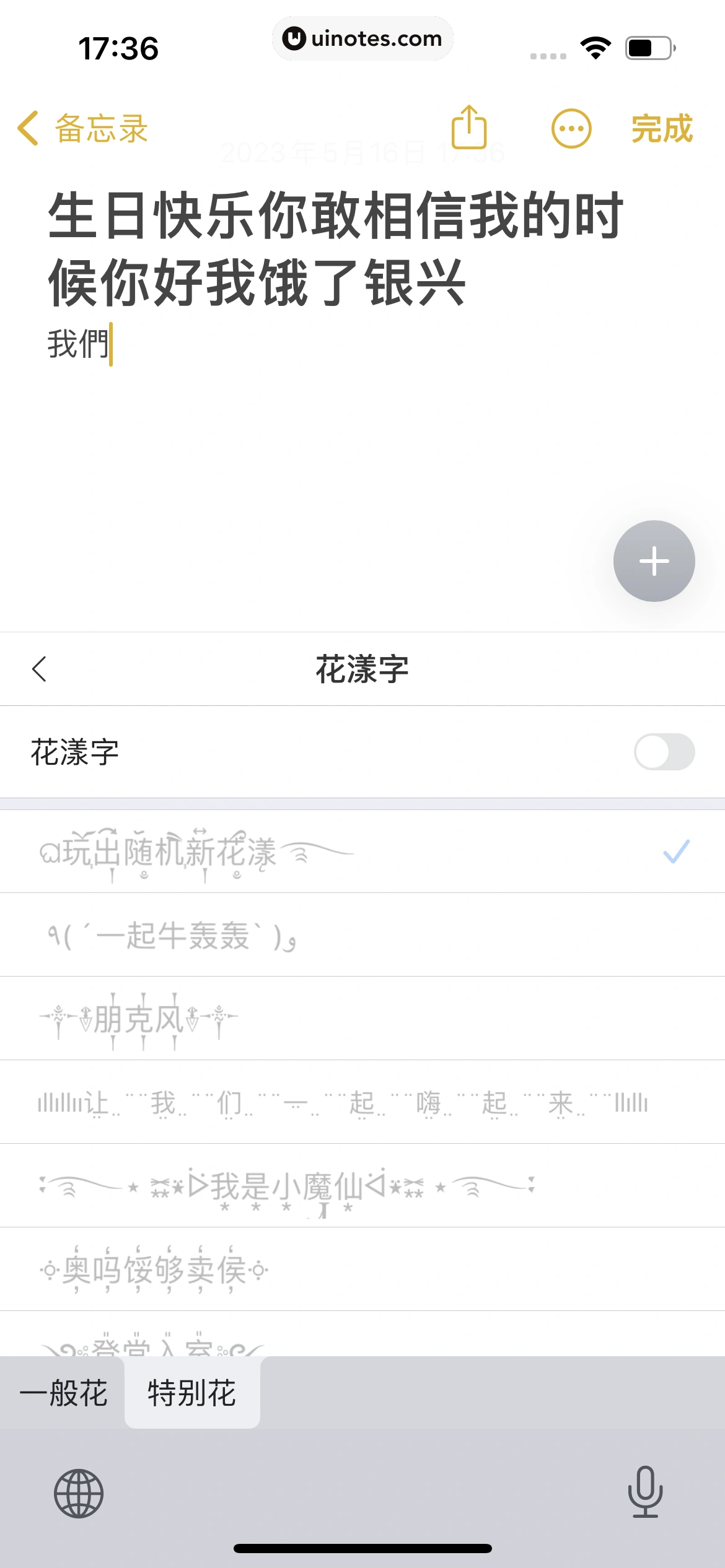Select the 玩出随机新花漾 style
The height and width of the screenshot is (1568, 725).
197,852
